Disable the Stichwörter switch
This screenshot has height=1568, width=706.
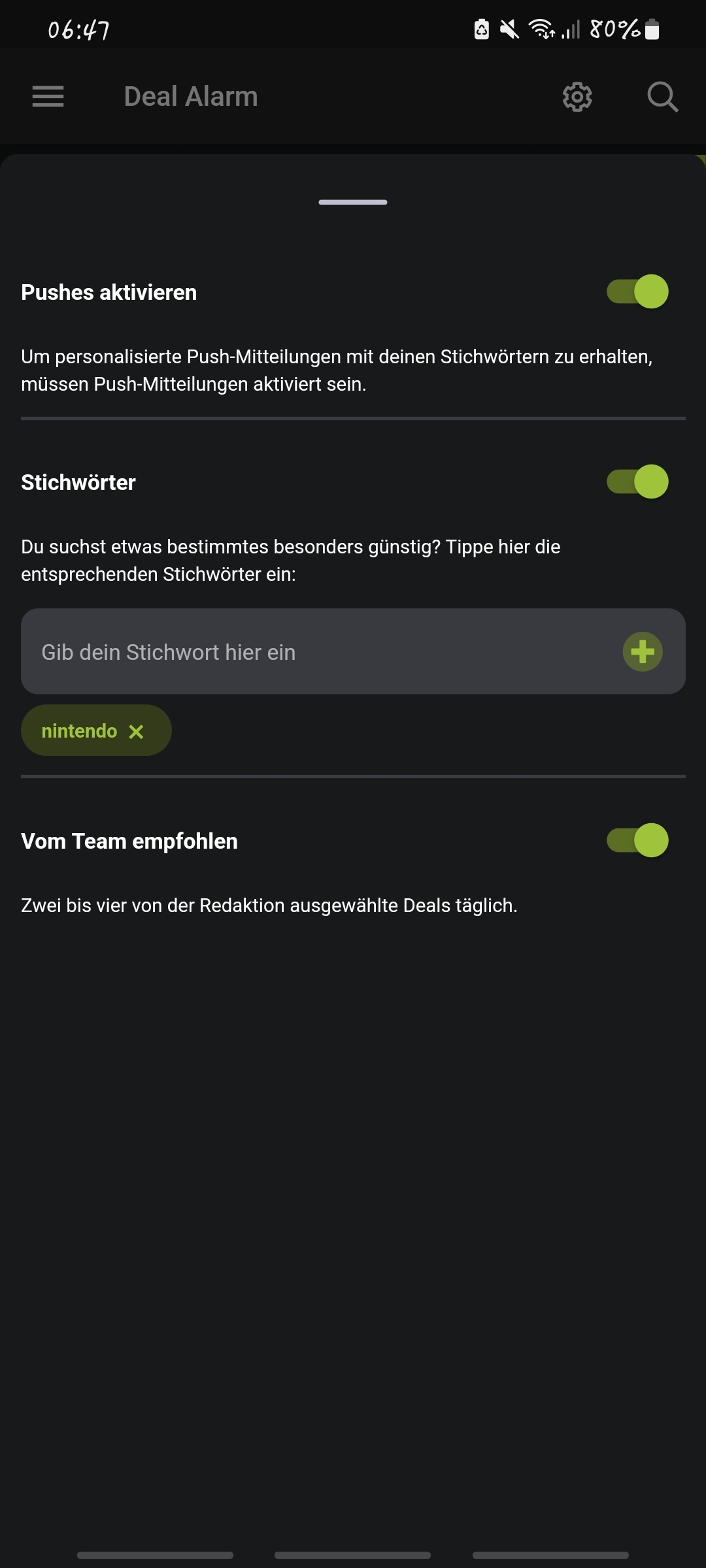[x=637, y=482]
